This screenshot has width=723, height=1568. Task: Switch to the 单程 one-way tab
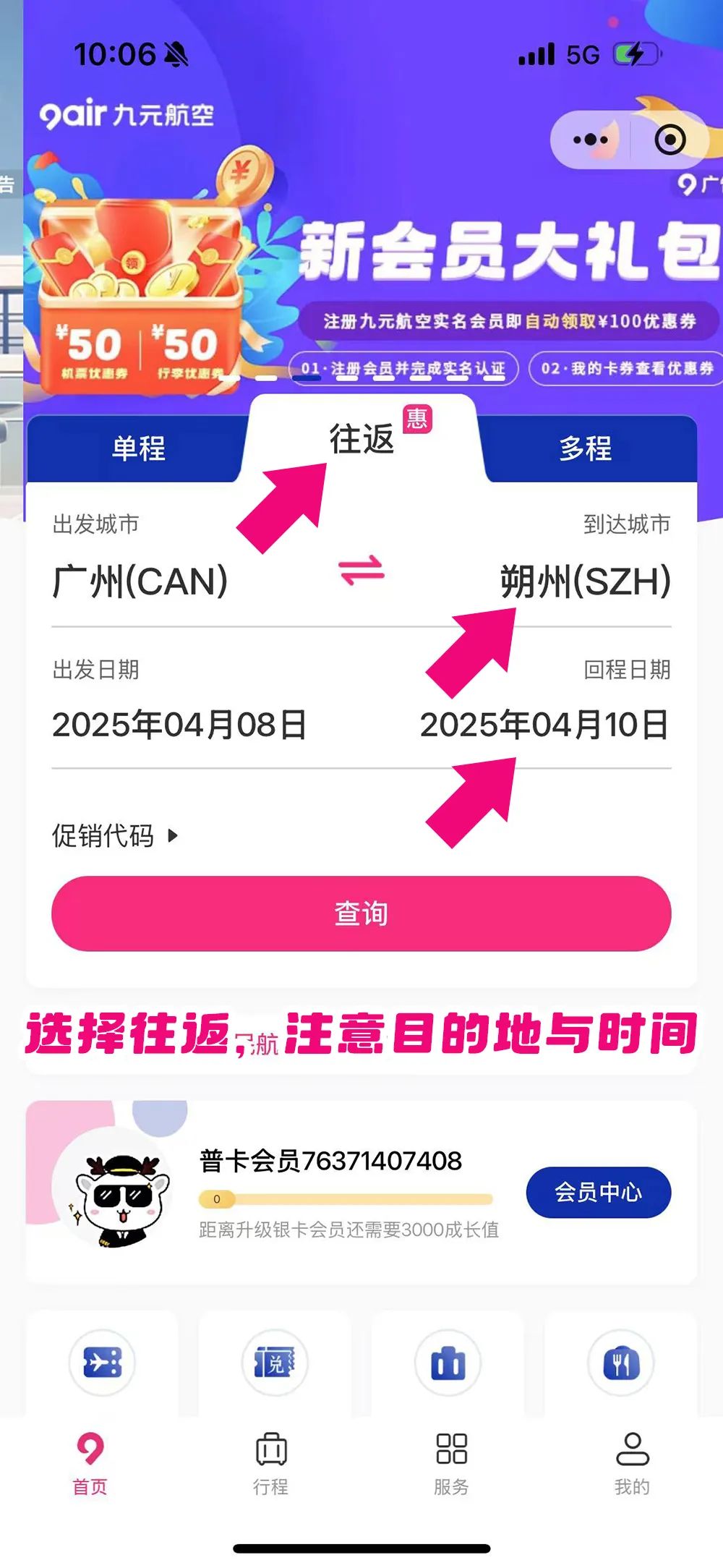tap(138, 448)
